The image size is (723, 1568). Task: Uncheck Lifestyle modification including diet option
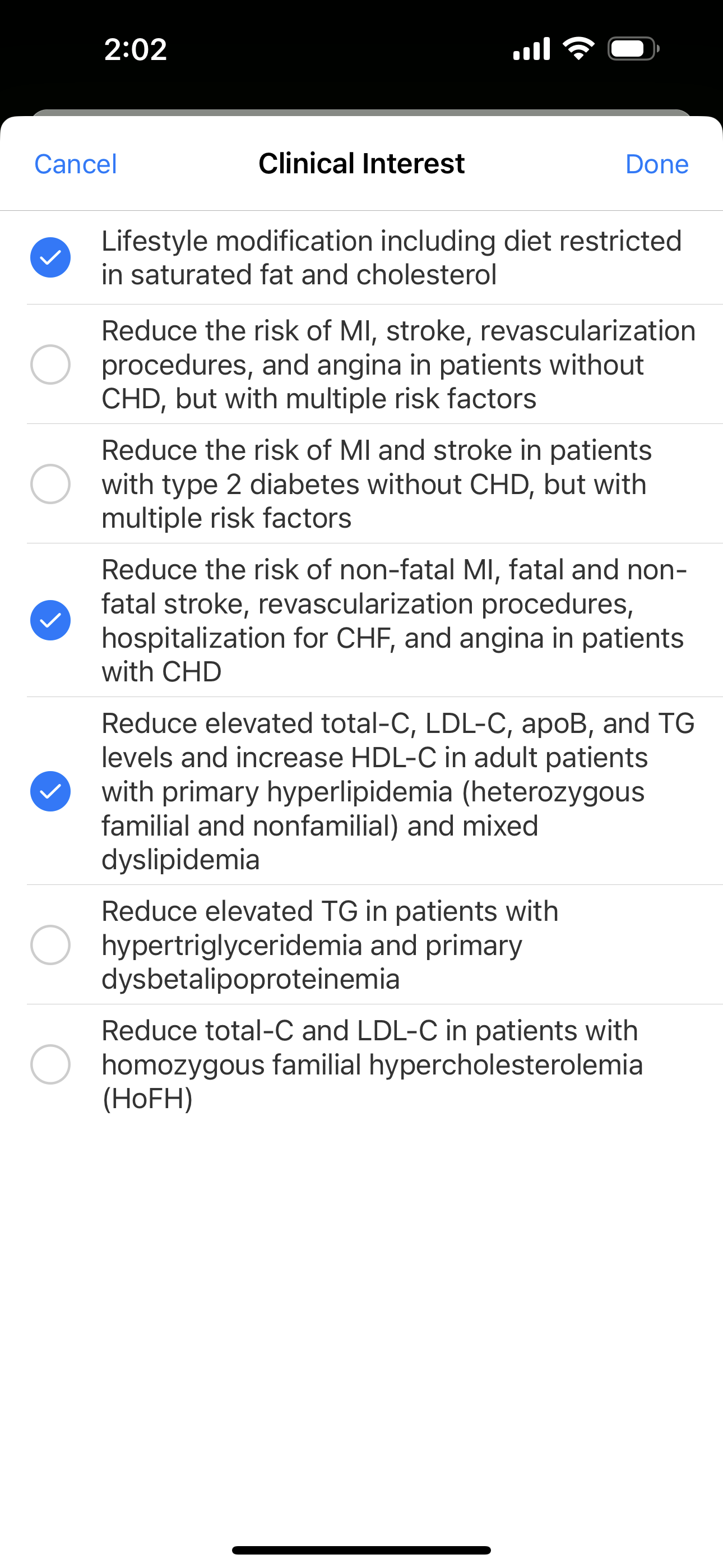click(x=50, y=257)
